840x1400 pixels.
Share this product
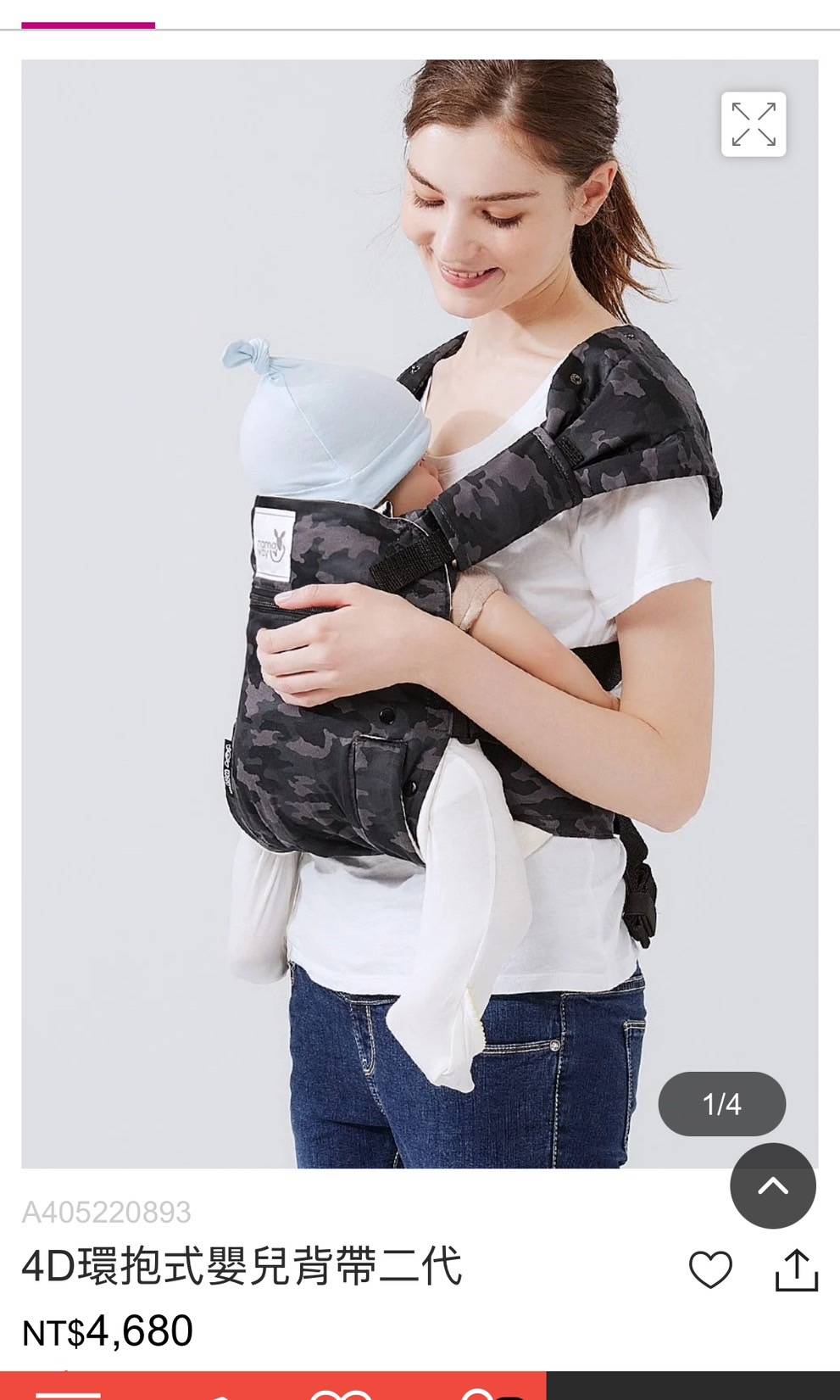point(797,1269)
